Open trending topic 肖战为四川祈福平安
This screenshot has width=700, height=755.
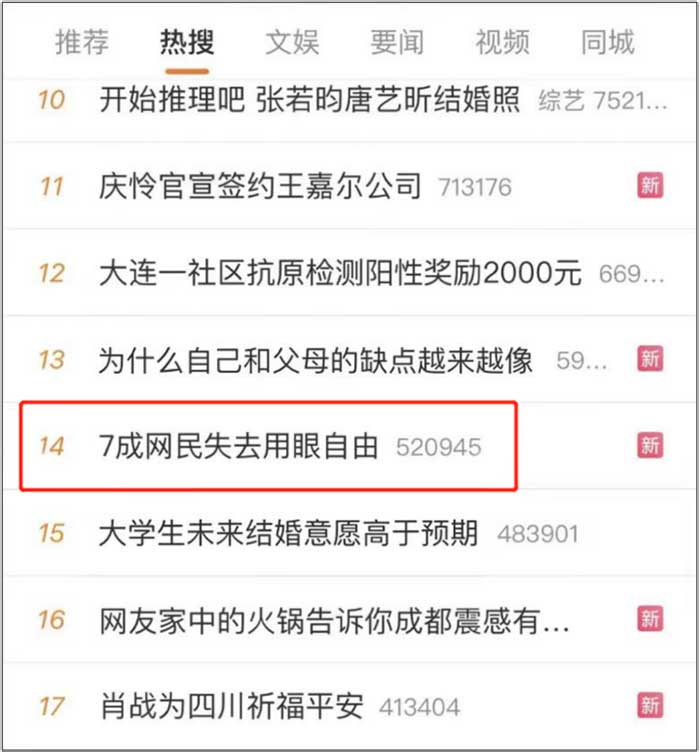click(x=232, y=706)
